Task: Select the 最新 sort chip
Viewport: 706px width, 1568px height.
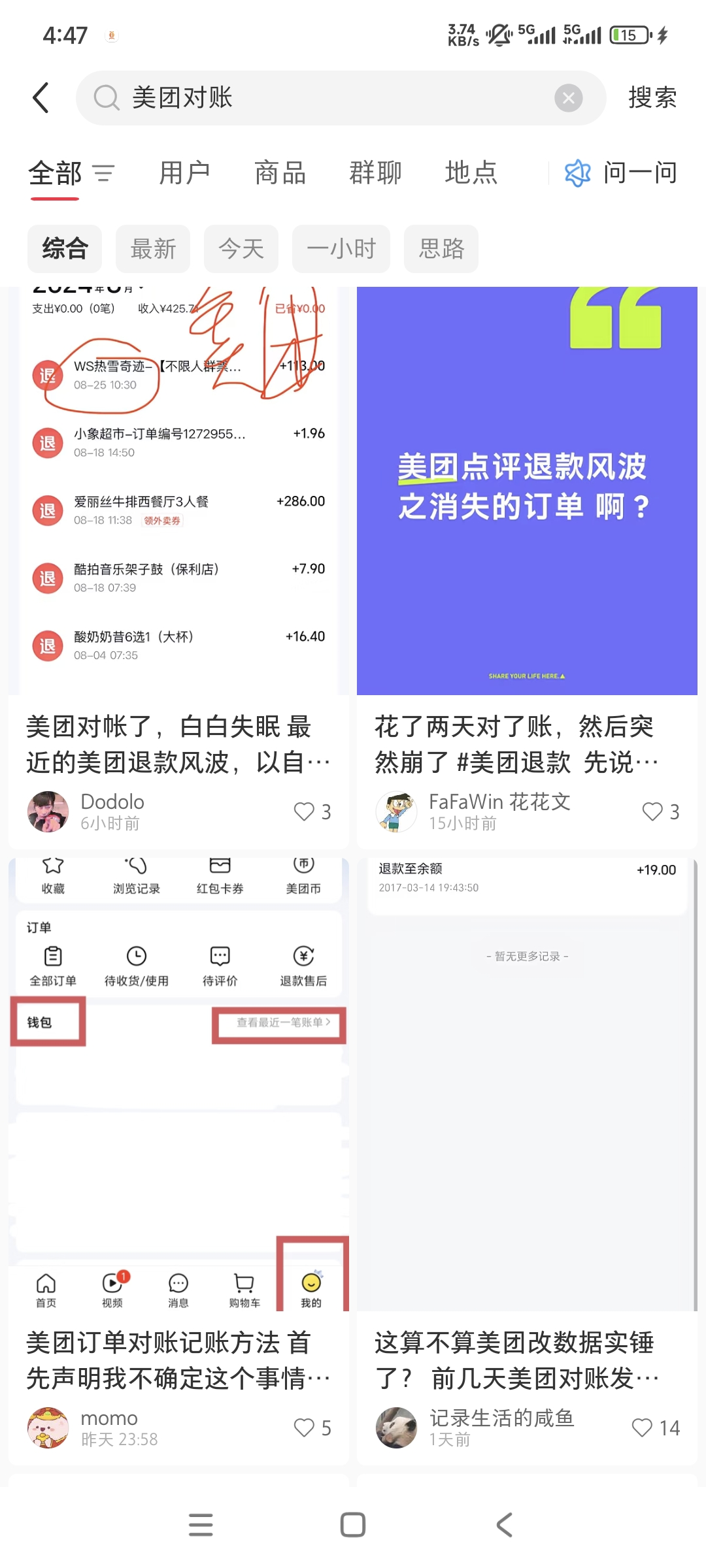Action: click(x=153, y=249)
